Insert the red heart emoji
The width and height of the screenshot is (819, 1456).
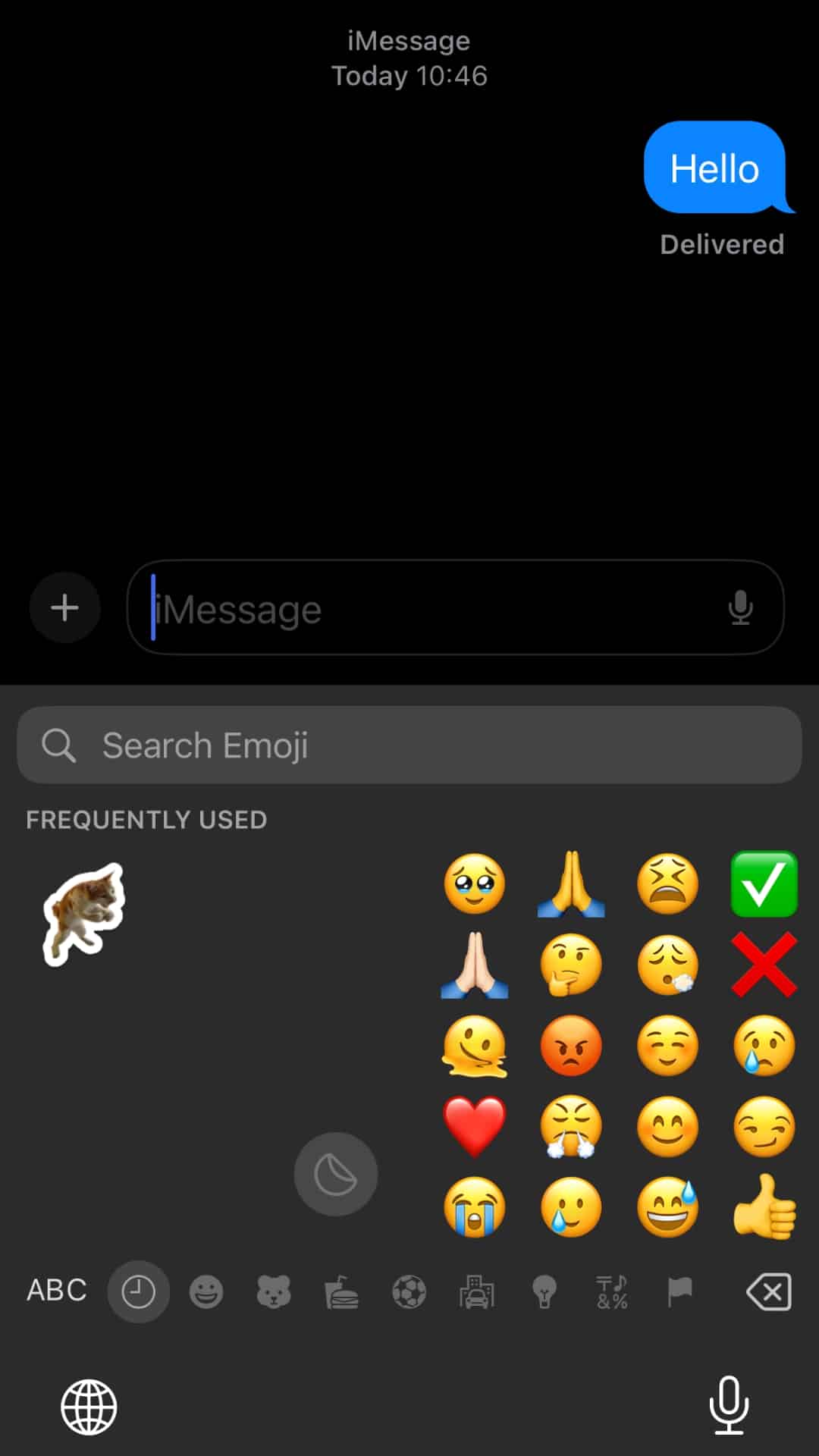(x=475, y=1126)
